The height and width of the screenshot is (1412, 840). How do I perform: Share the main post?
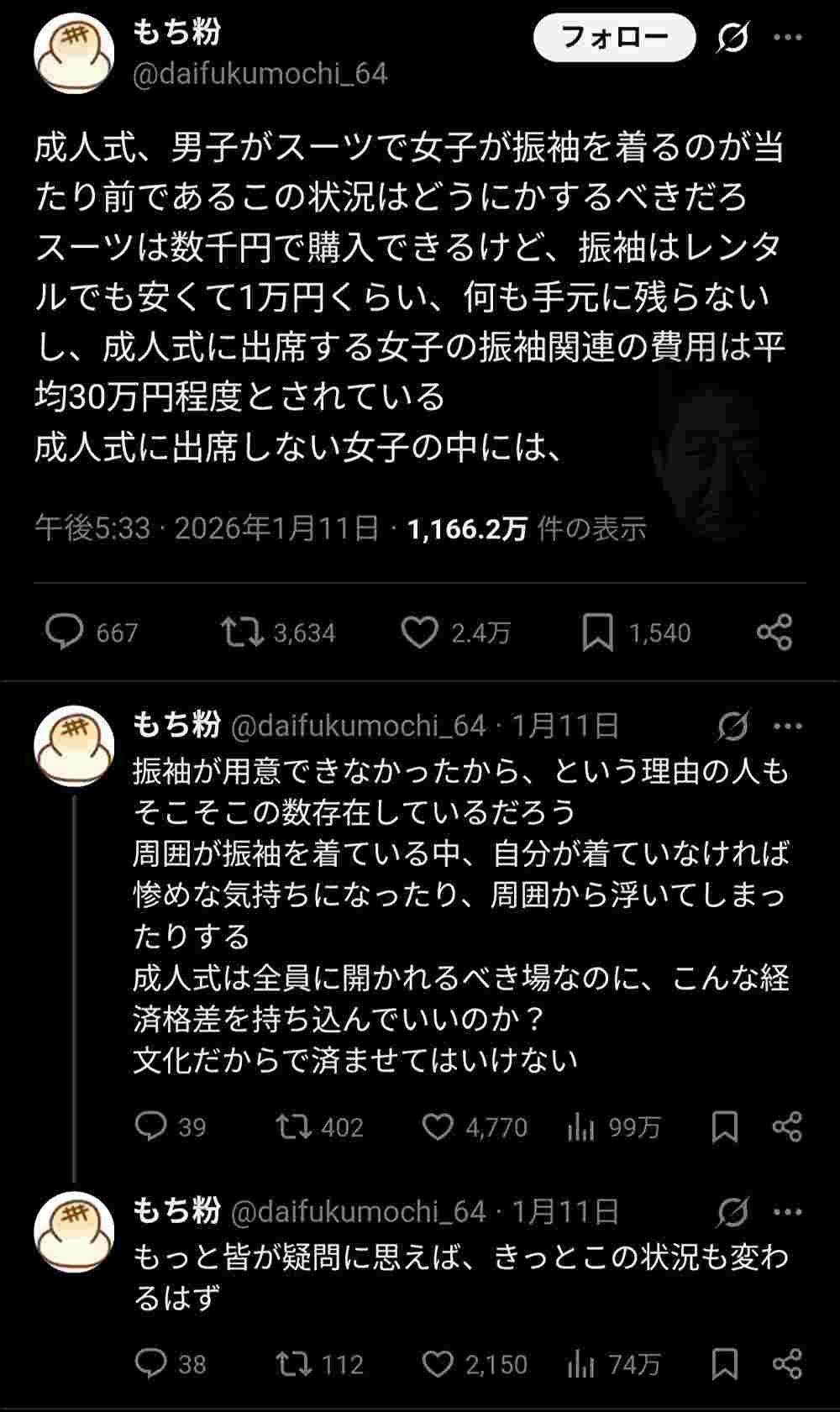coord(774,632)
